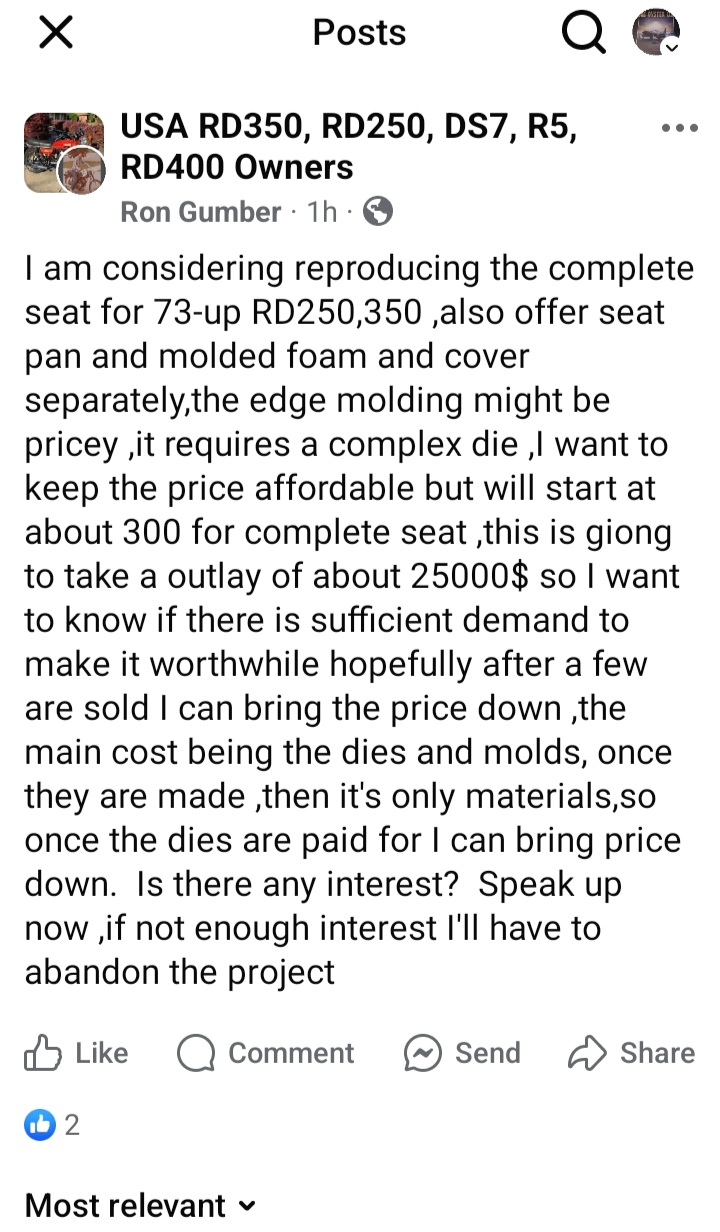Open the search magnifier icon
The width and height of the screenshot is (720, 1232).
(583, 34)
